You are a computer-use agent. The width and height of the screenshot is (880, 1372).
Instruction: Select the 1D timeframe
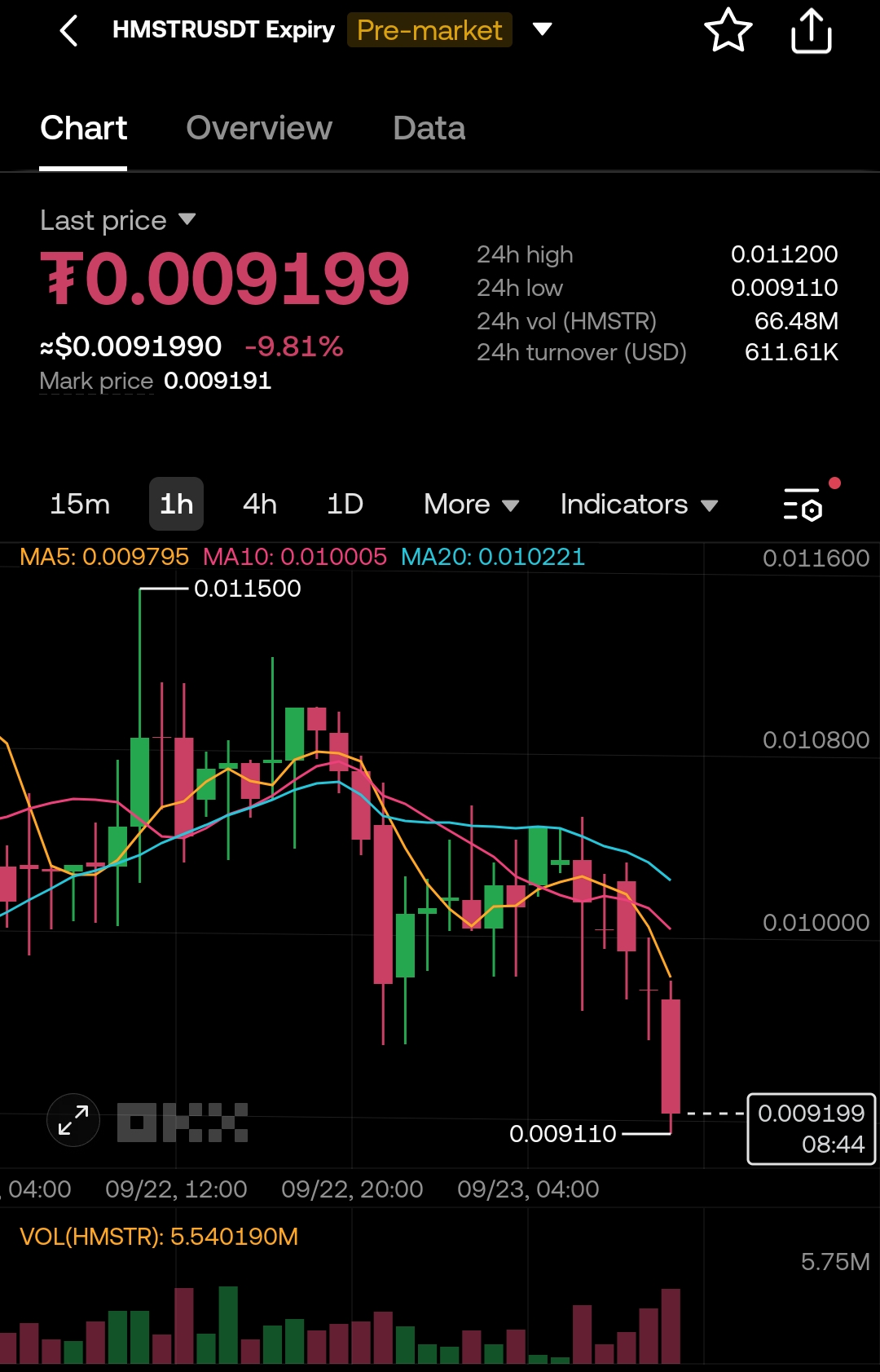(345, 504)
